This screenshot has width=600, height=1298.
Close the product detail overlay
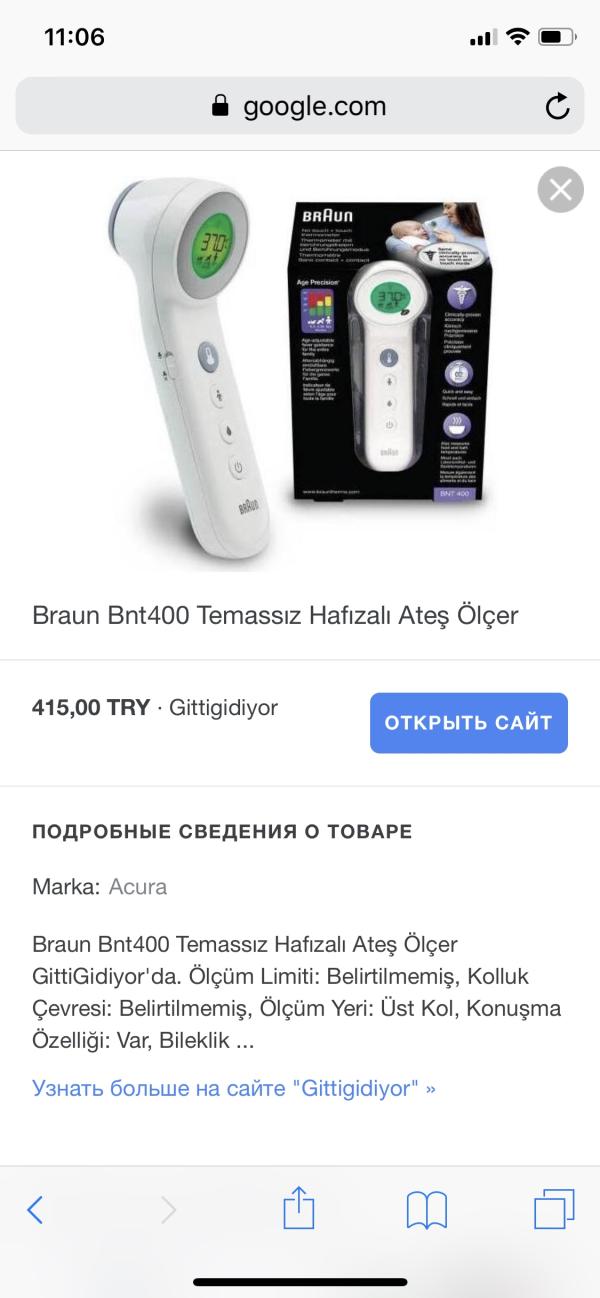point(560,189)
